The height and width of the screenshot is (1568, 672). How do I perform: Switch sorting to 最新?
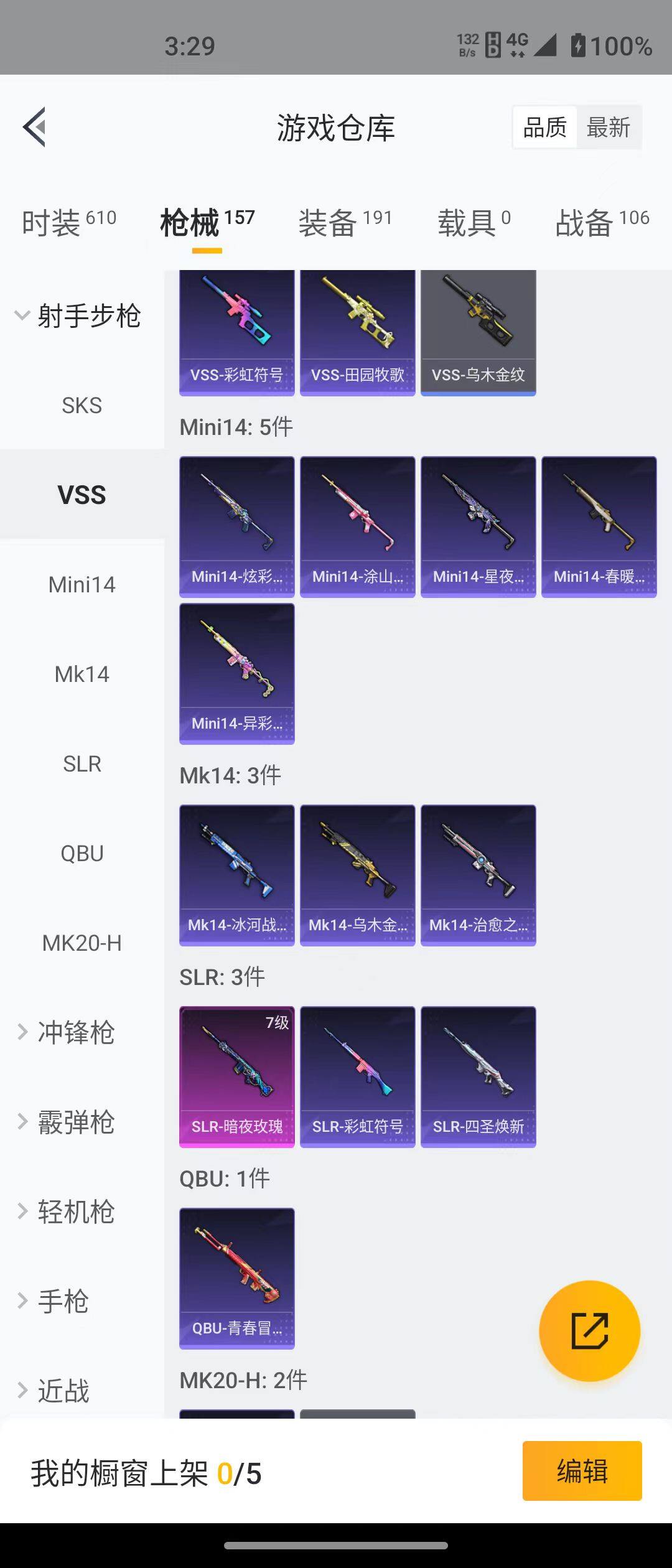(x=608, y=127)
